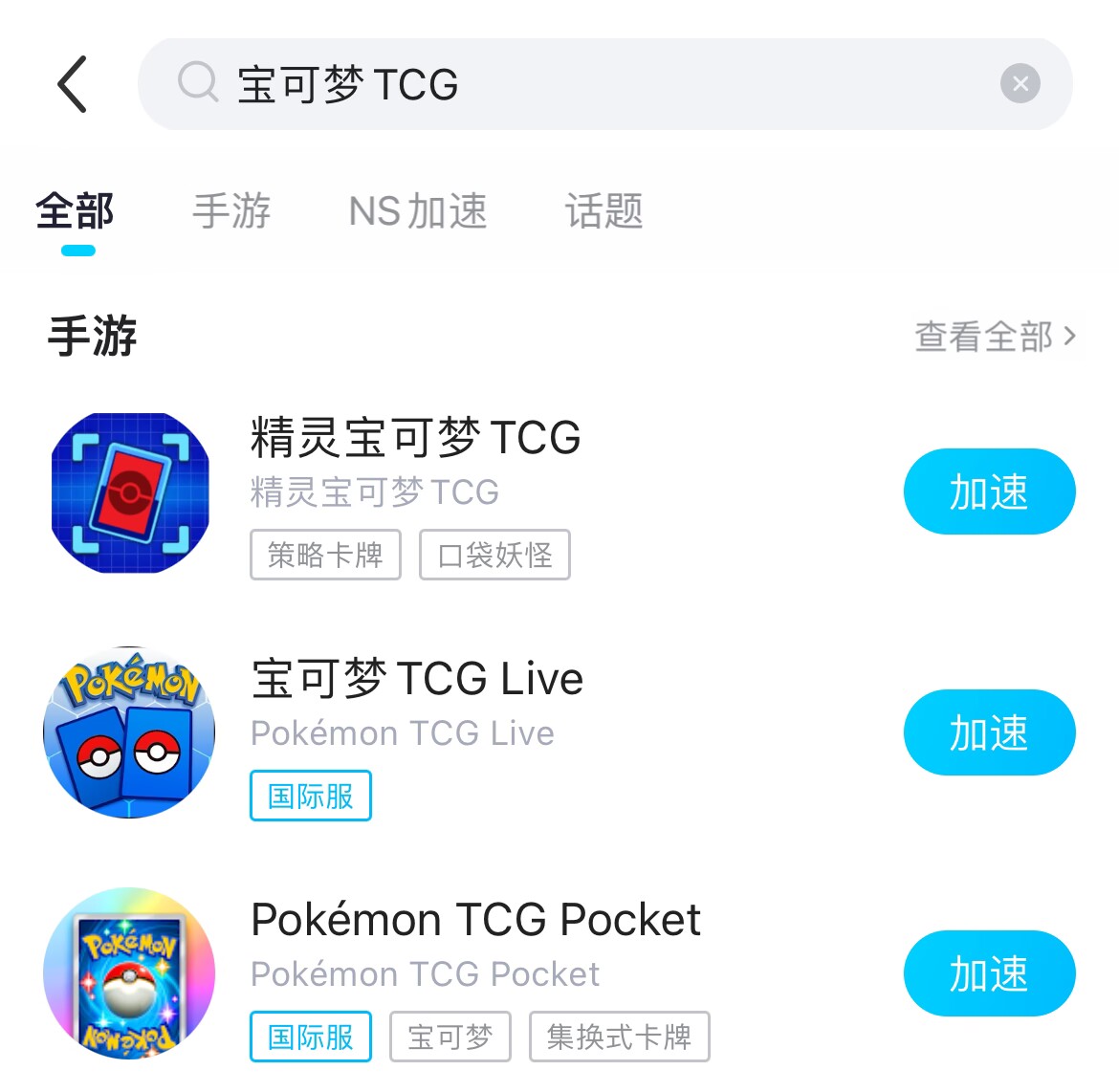Switch to the NS加速 tab
The height and width of the screenshot is (1092, 1119).
[x=418, y=211]
